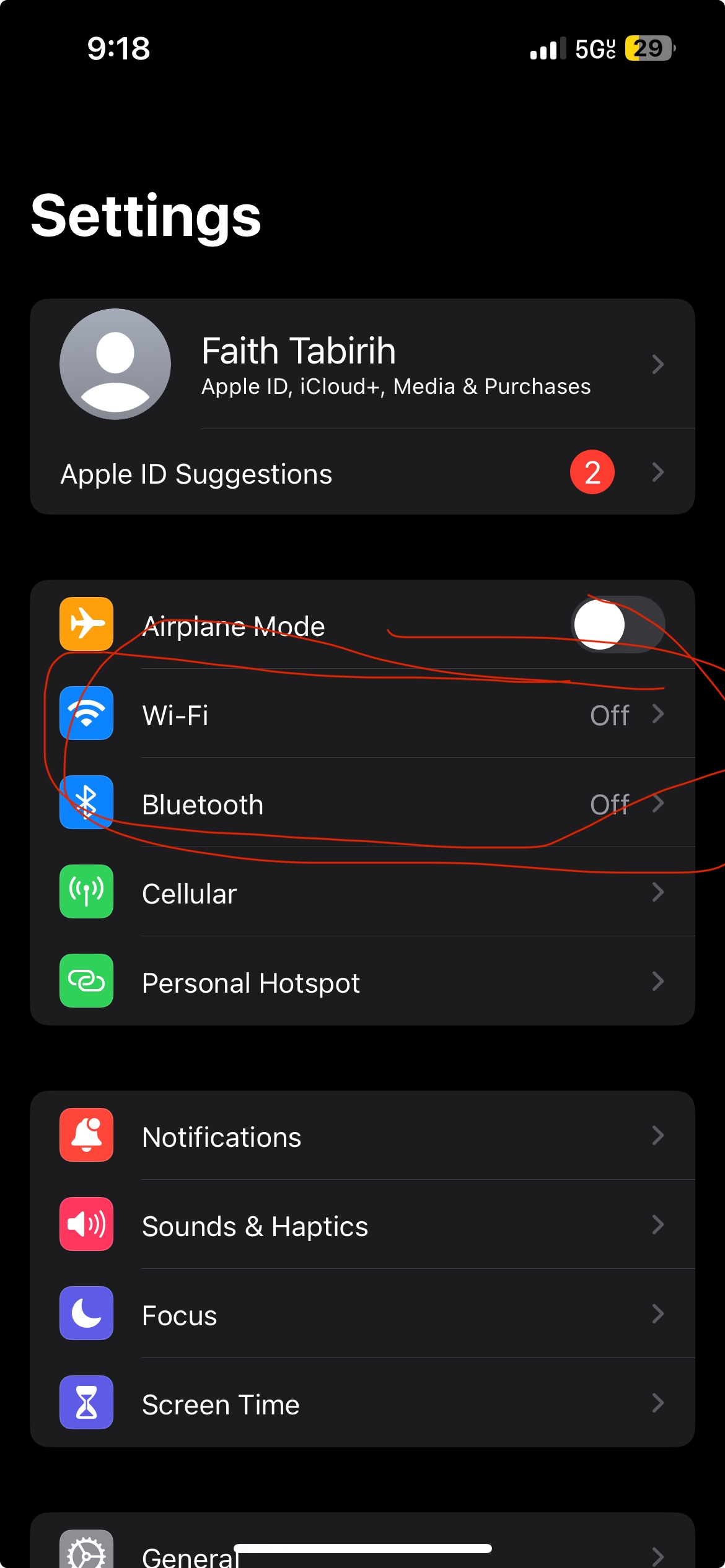Open Focus settings
The height and width of the screenshot is (1568, 725).
[x=362, y=1313]
